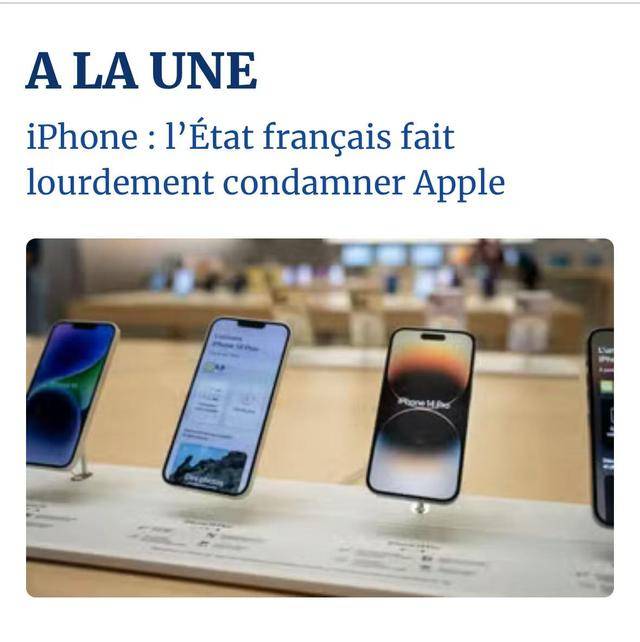Open the headline about Apple's conviction by France

coord(265,159)
